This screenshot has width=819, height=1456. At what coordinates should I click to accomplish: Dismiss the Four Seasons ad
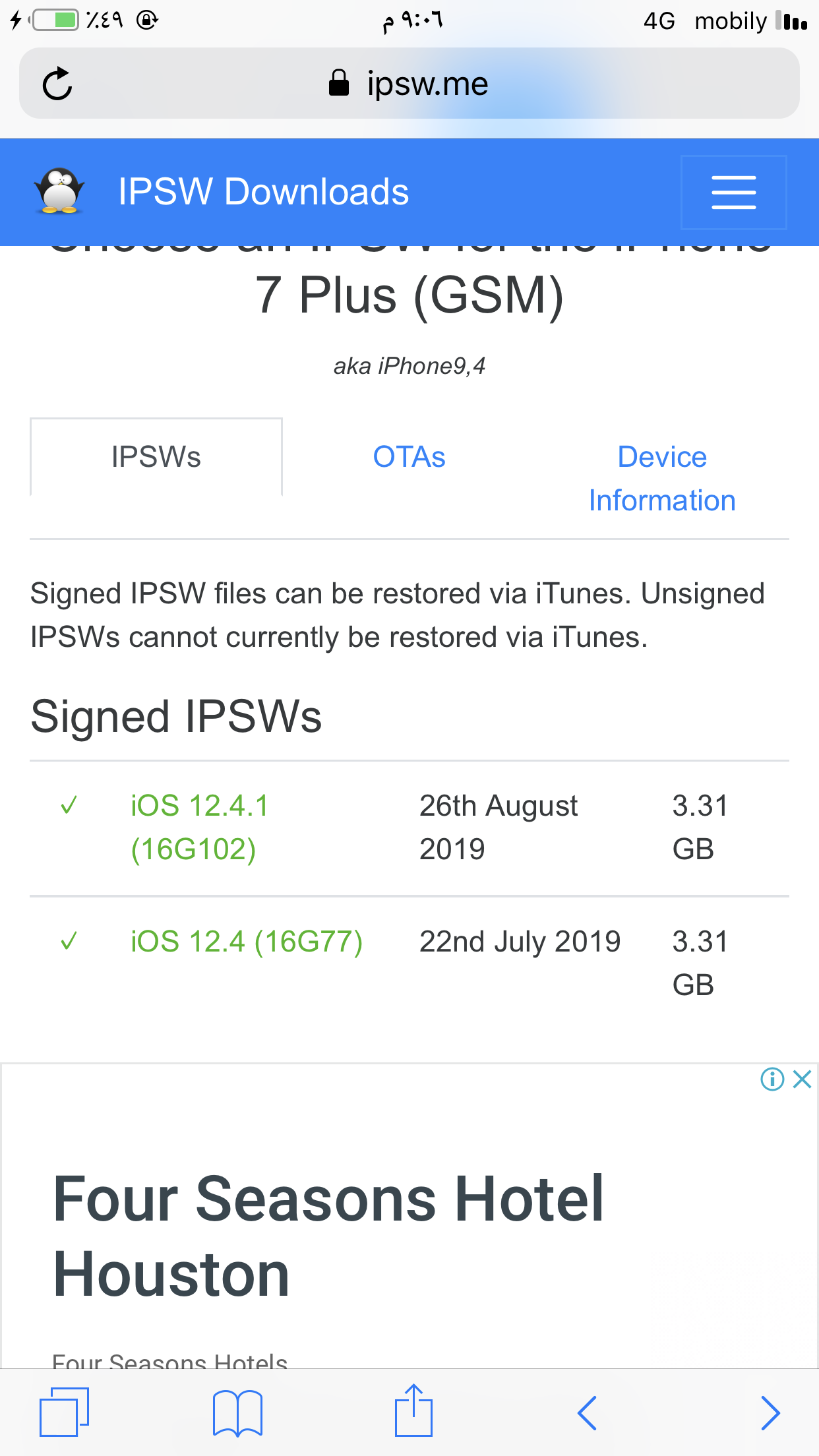point(802,1079)
